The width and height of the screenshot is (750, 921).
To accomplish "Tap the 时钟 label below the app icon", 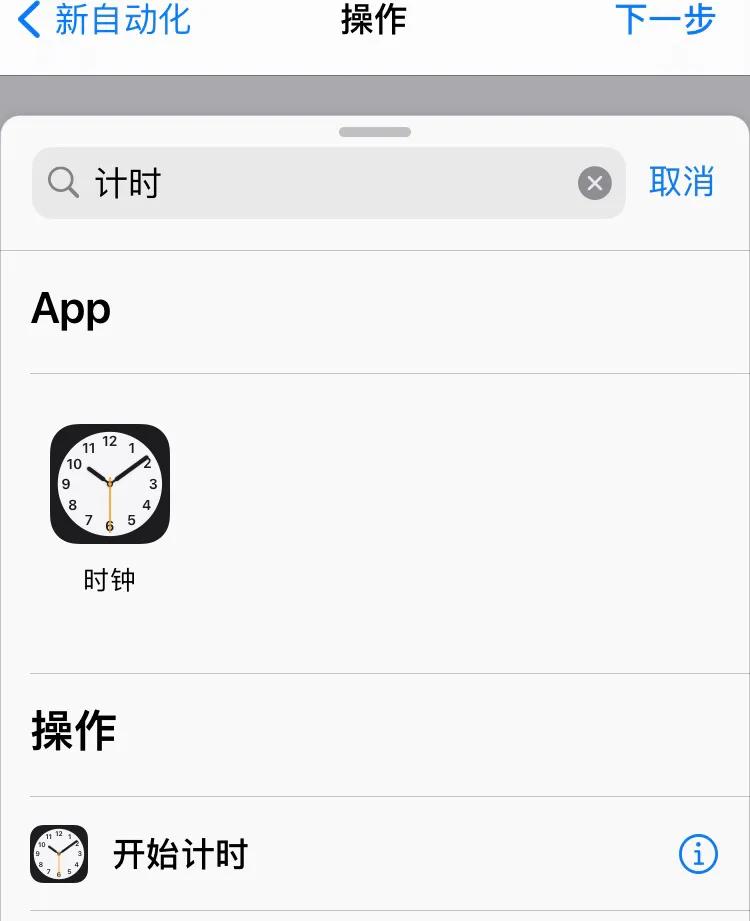I will coord(110,580).
